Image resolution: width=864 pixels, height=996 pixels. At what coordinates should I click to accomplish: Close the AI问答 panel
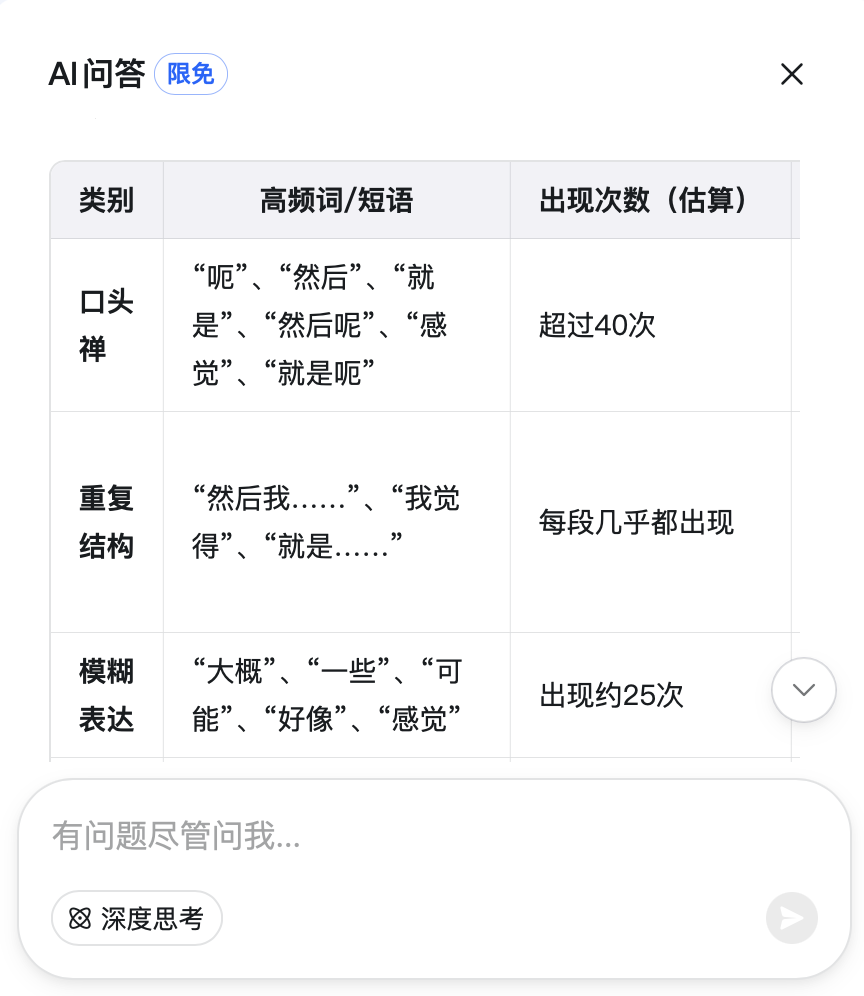(791, 74)
